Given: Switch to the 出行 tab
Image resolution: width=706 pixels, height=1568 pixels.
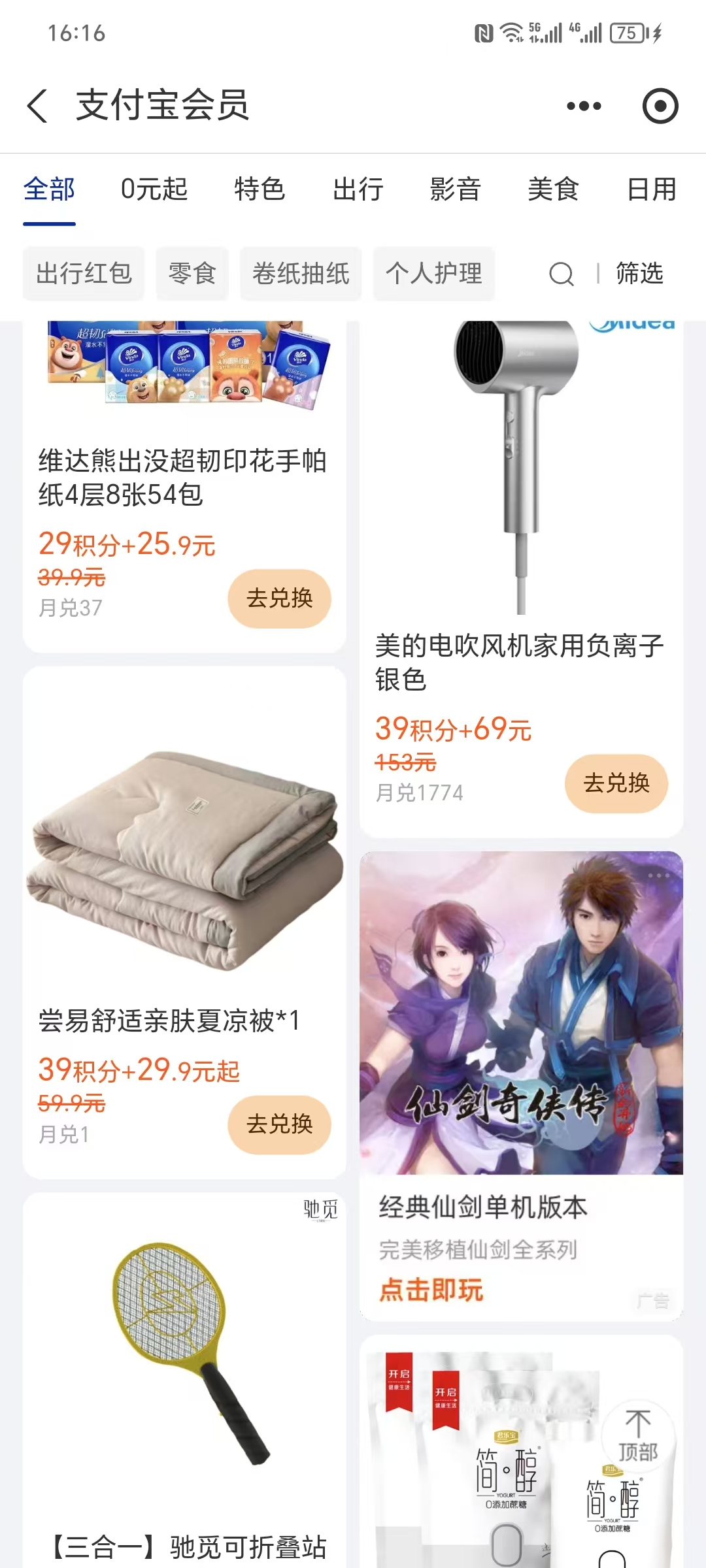Looking at the screenshot, I should (358, 189).
